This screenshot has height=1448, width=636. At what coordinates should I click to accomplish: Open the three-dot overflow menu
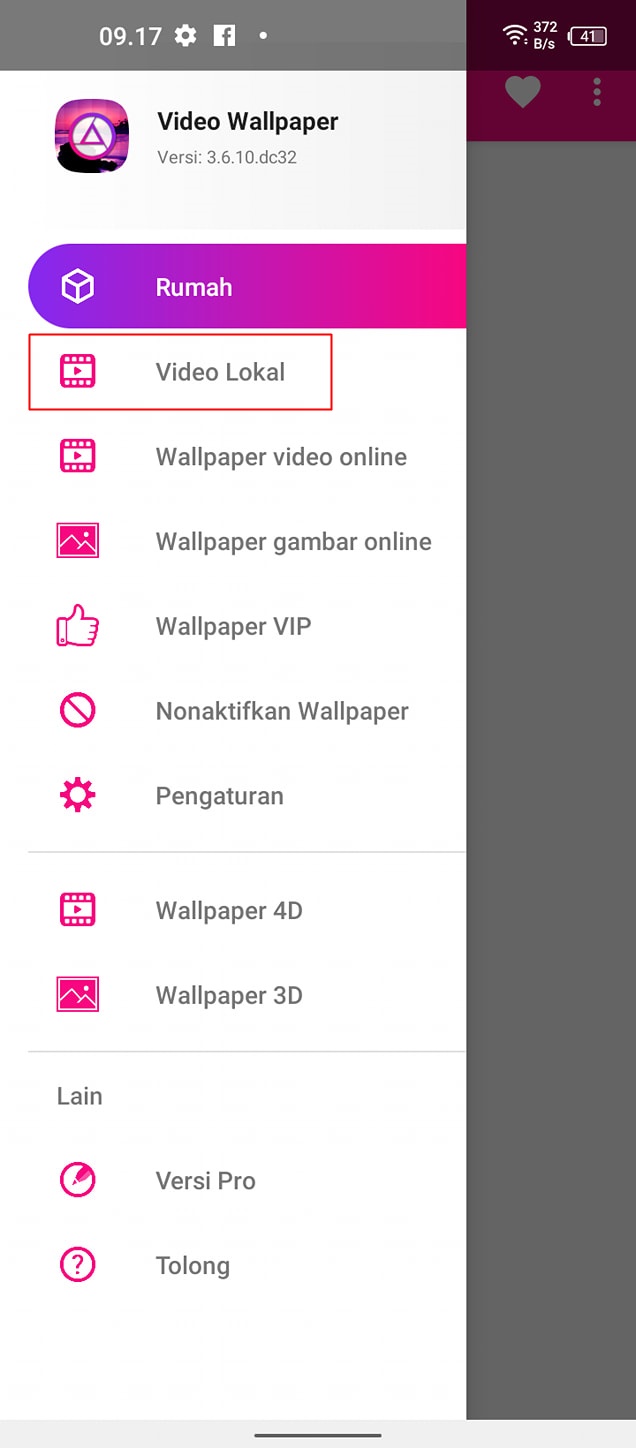pyautogui.click(x=597, y=92)
